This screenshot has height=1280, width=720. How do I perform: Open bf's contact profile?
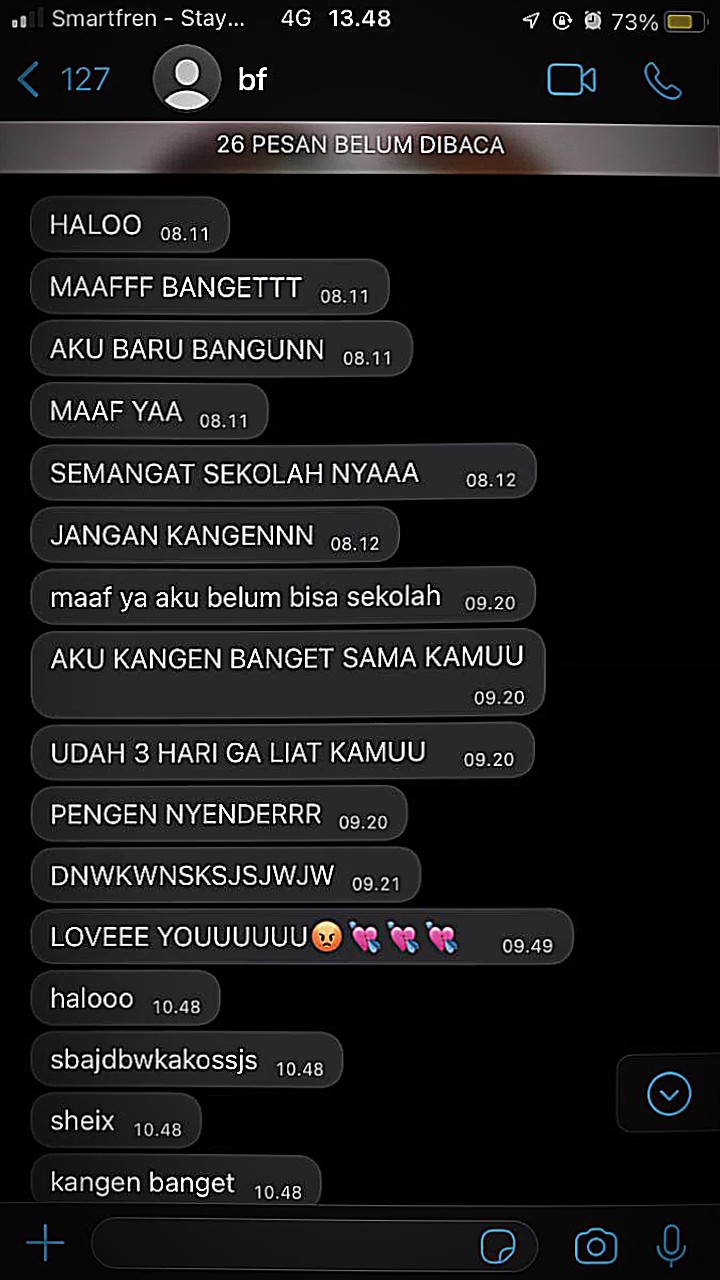[x=211, y=80]
